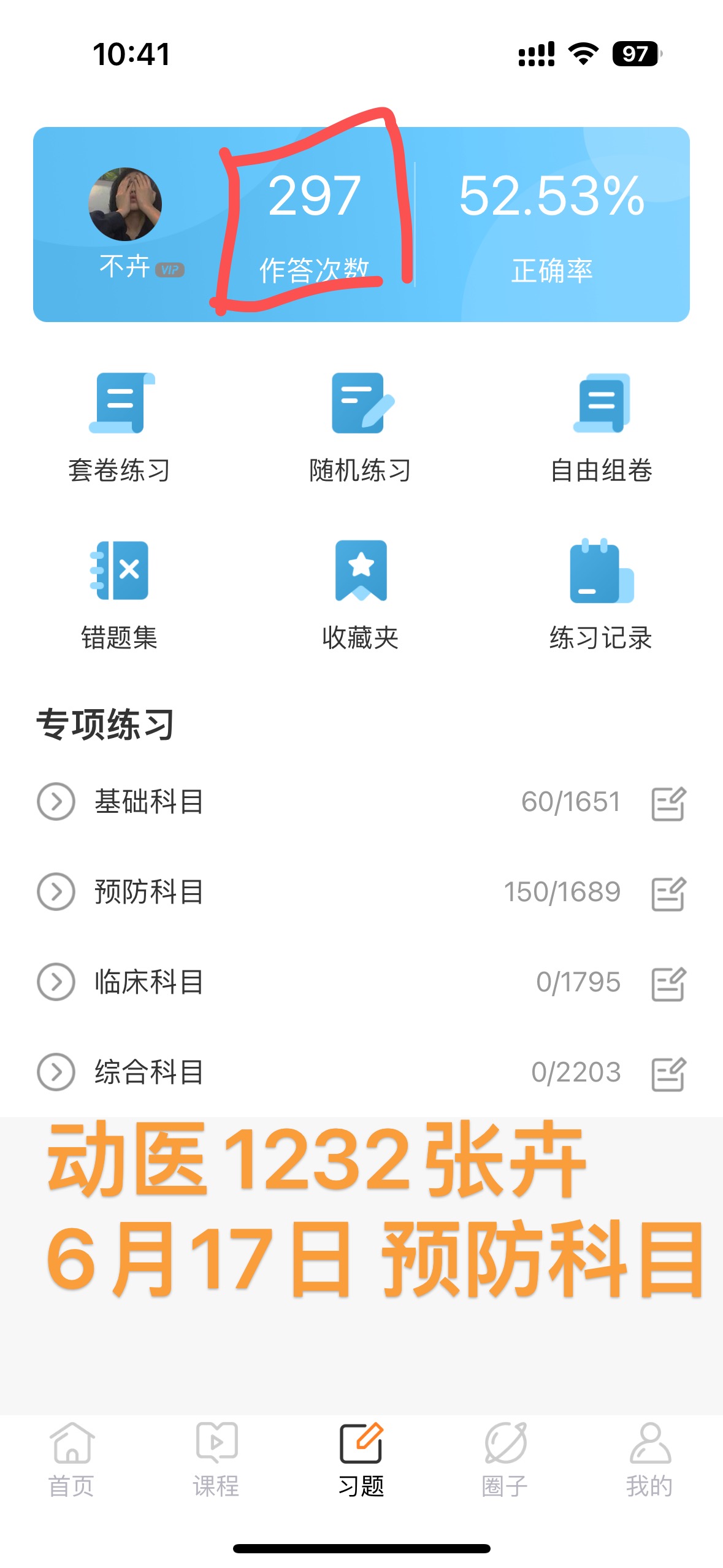Open 套卷练习 practice mode

[x=120, y=427]
